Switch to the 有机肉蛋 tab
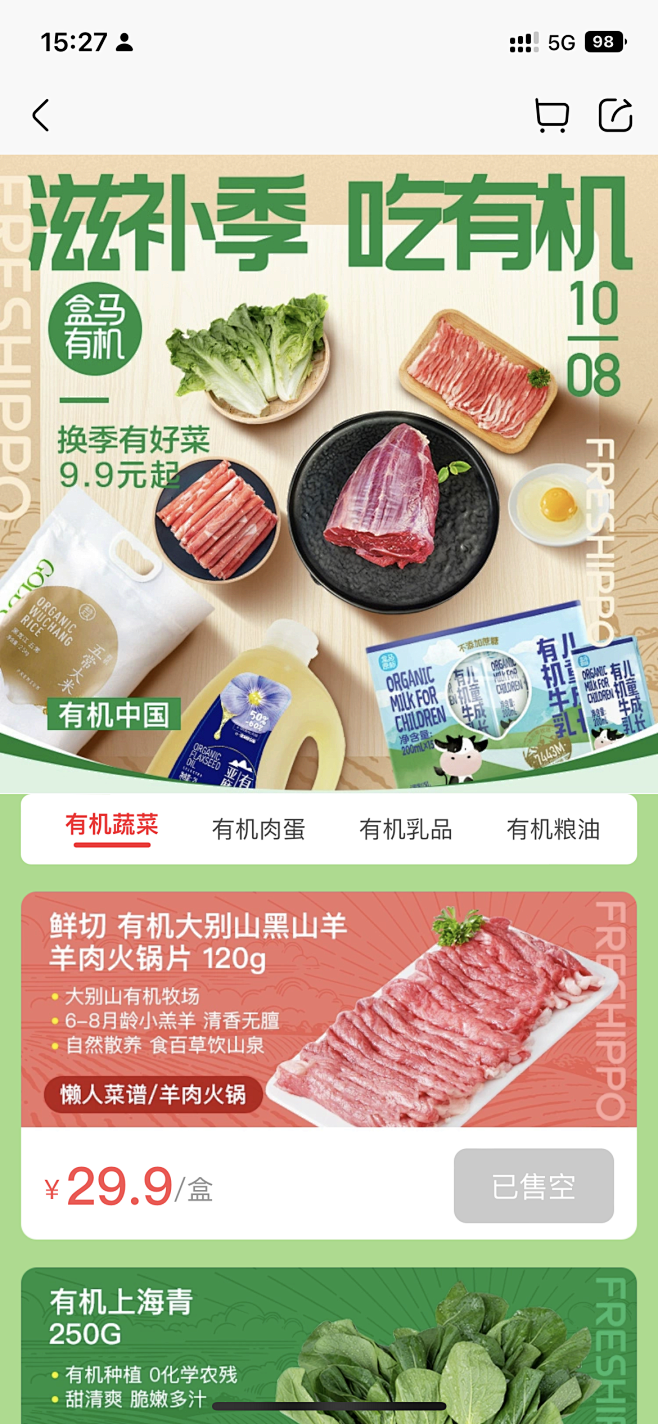The width and height of the screenshot is (658, 1424). pyautogui.click(x=258, y=829)
